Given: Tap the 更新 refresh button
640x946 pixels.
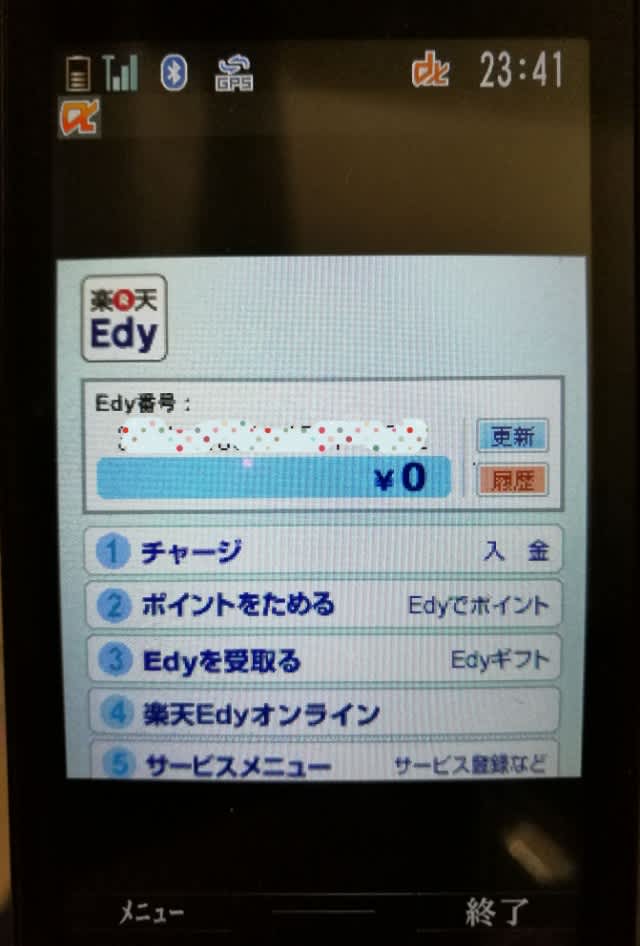Looking at the screenshot, I should tap(512, 437).
